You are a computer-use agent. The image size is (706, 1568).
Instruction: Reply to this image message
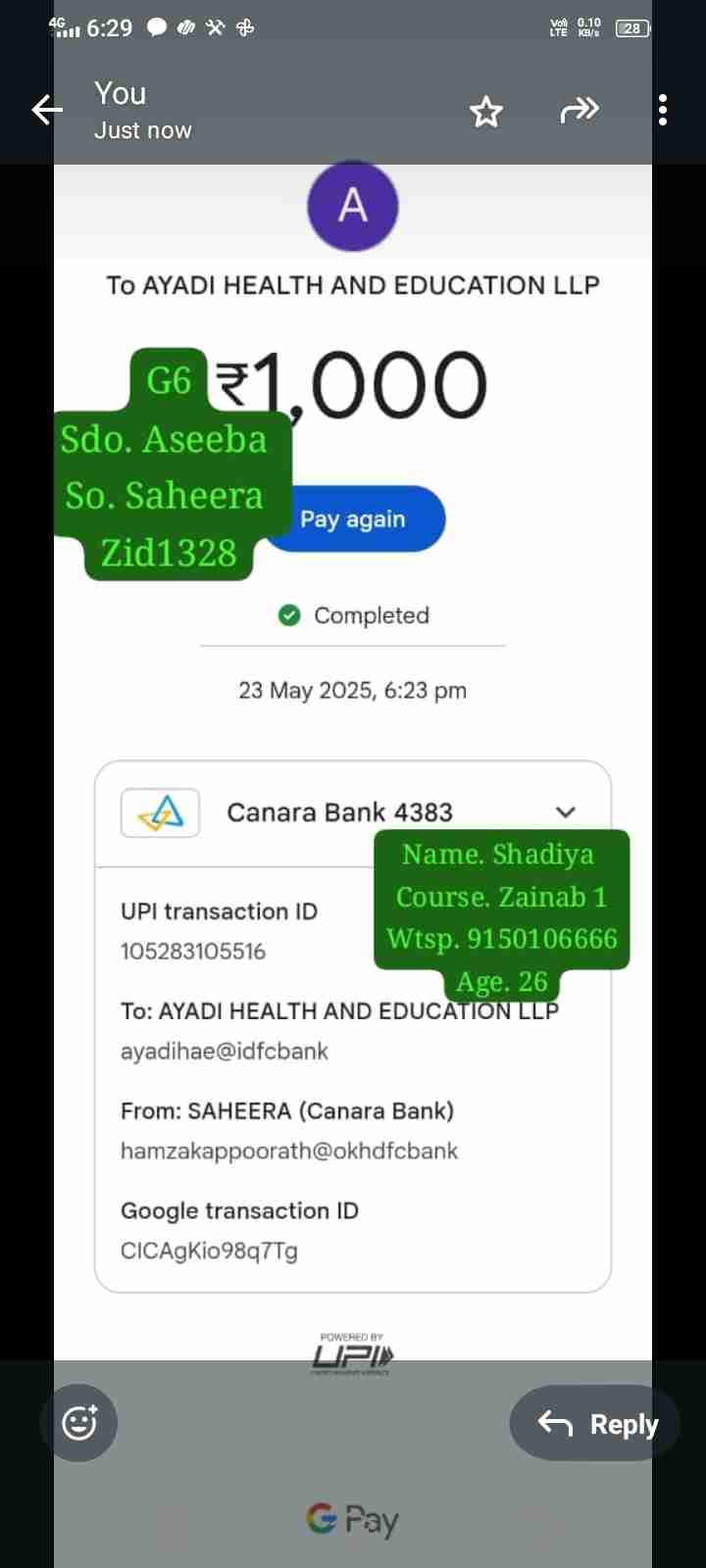tap(596, 1423)
